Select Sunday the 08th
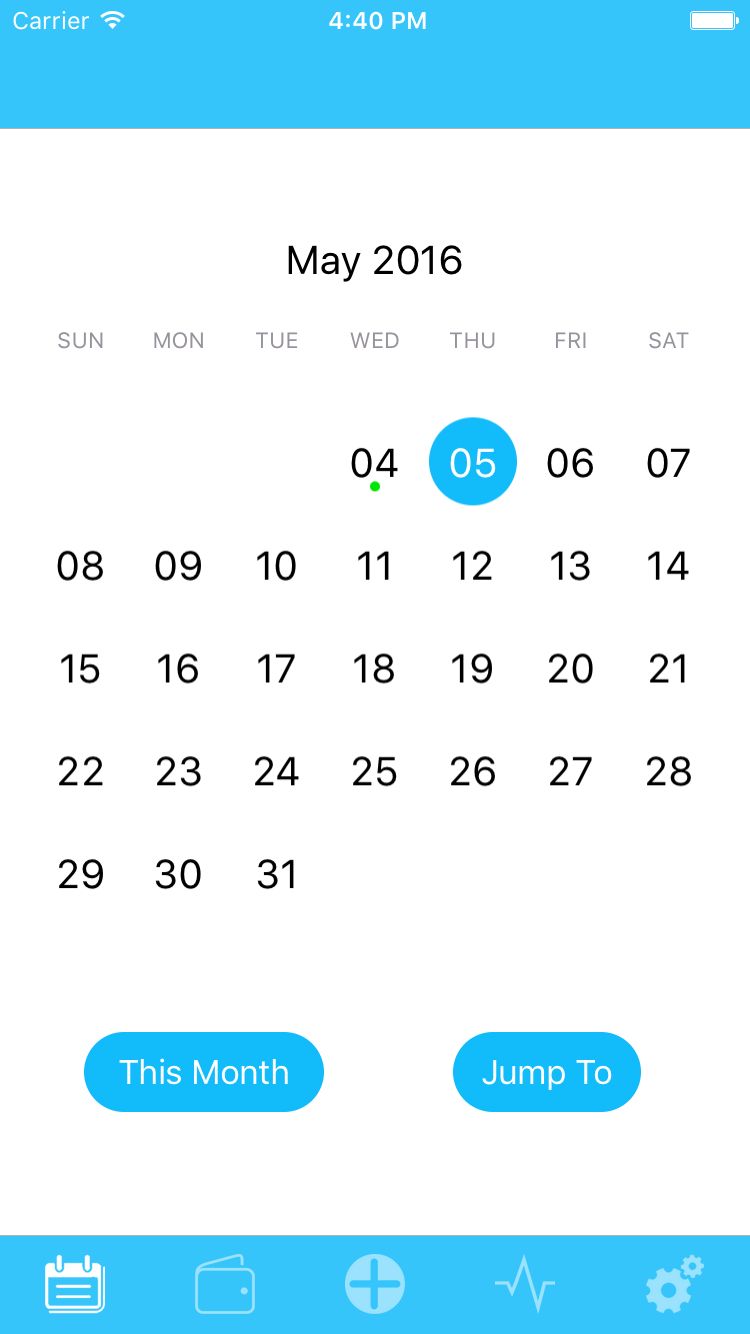The height and width of the screenshot is (1334, 750). 80,566
